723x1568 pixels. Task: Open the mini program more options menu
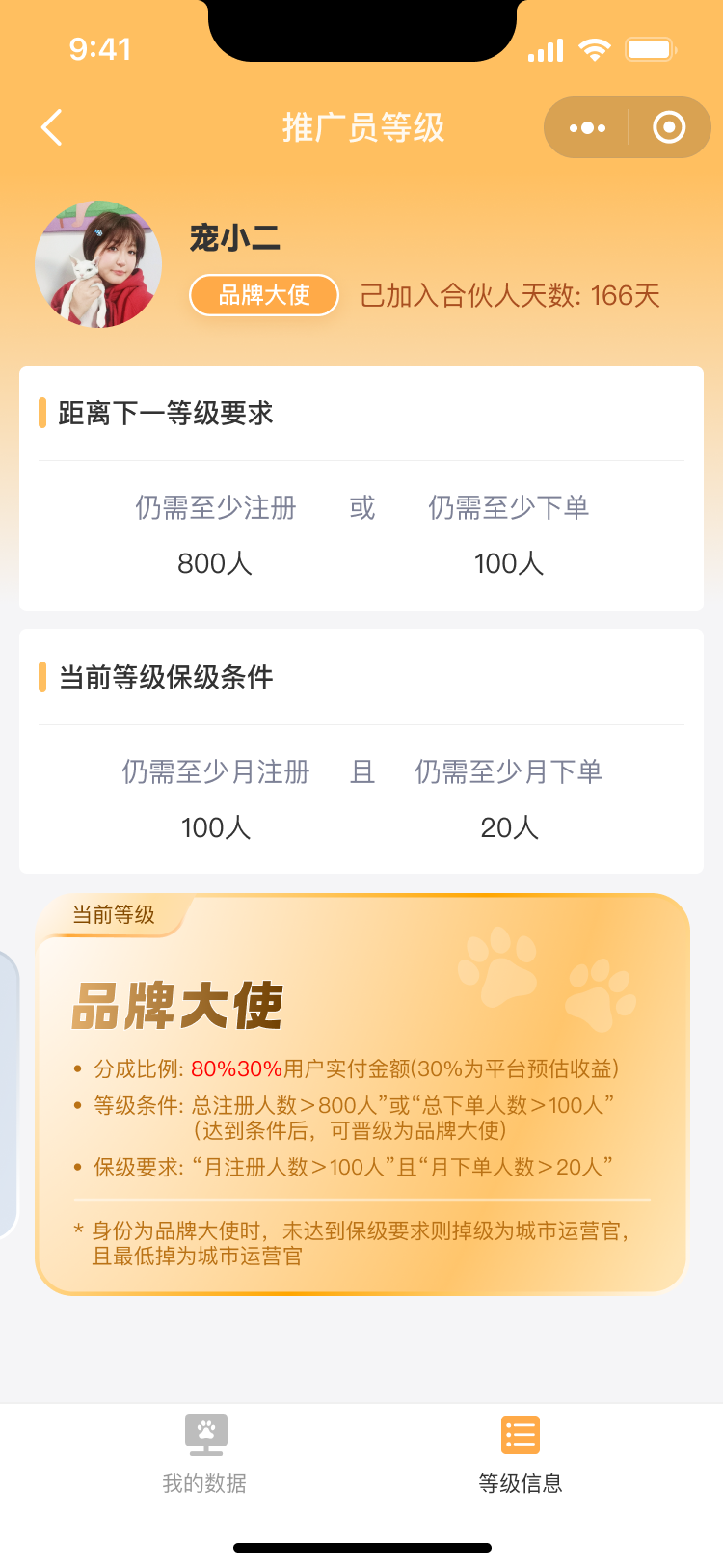(587, 127)
